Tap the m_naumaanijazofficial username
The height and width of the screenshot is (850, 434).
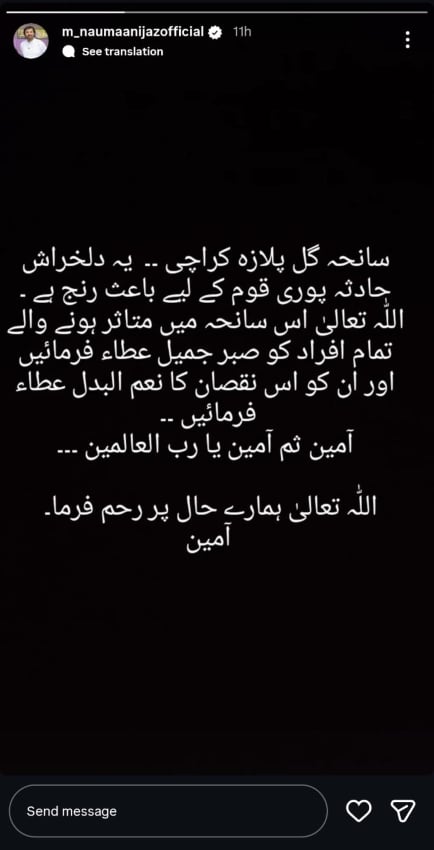pos(133,32)
